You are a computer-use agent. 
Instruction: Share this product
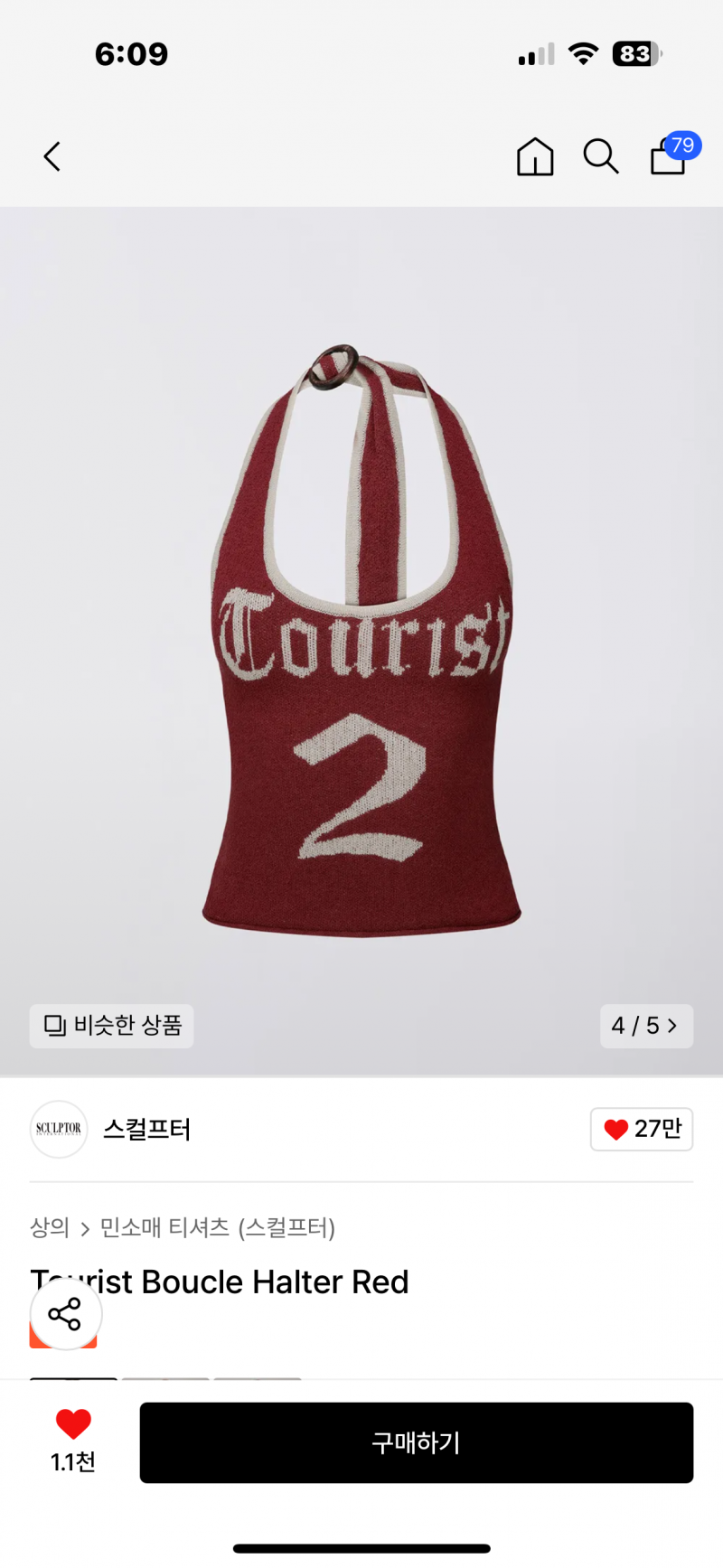65,1313
